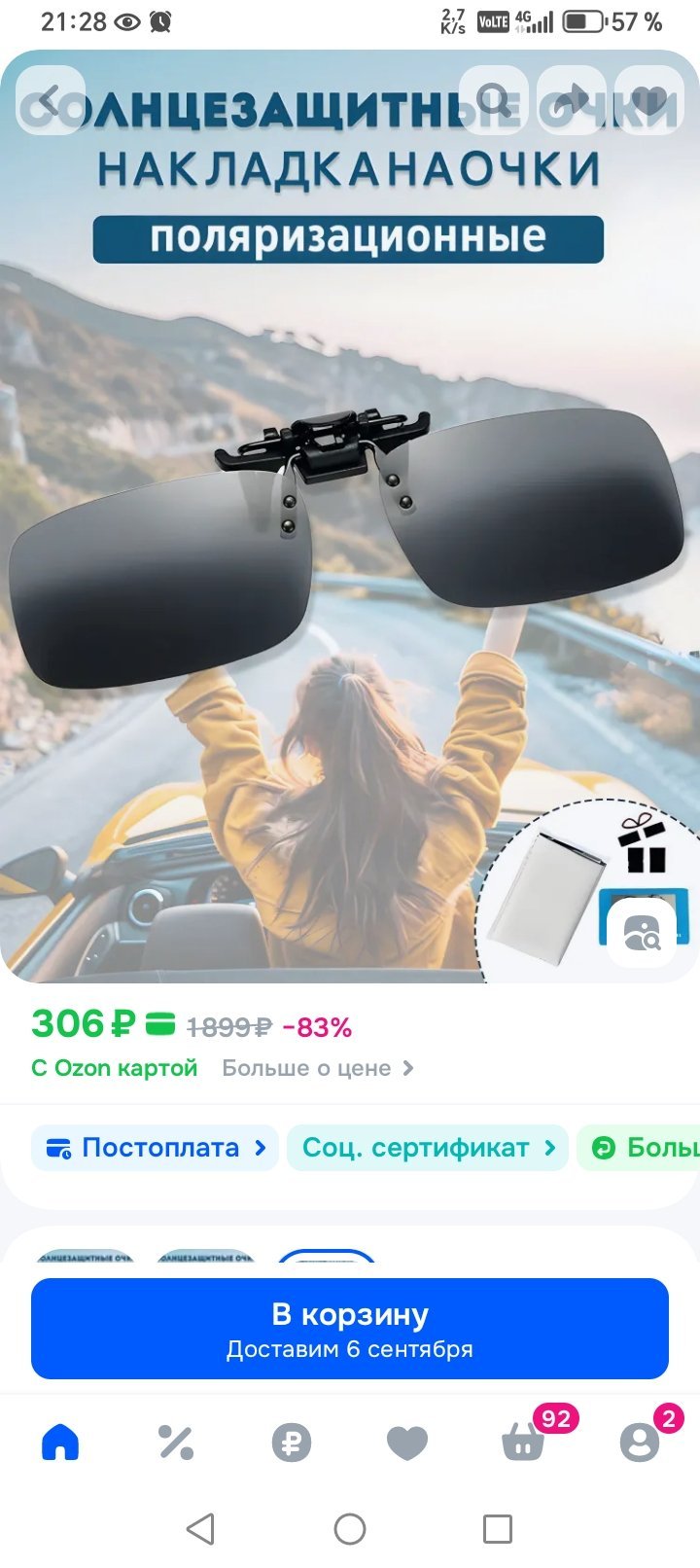Open the ruble finance tab
This screenshot has width=700, height=1568.
click(x=292, y=1442)
